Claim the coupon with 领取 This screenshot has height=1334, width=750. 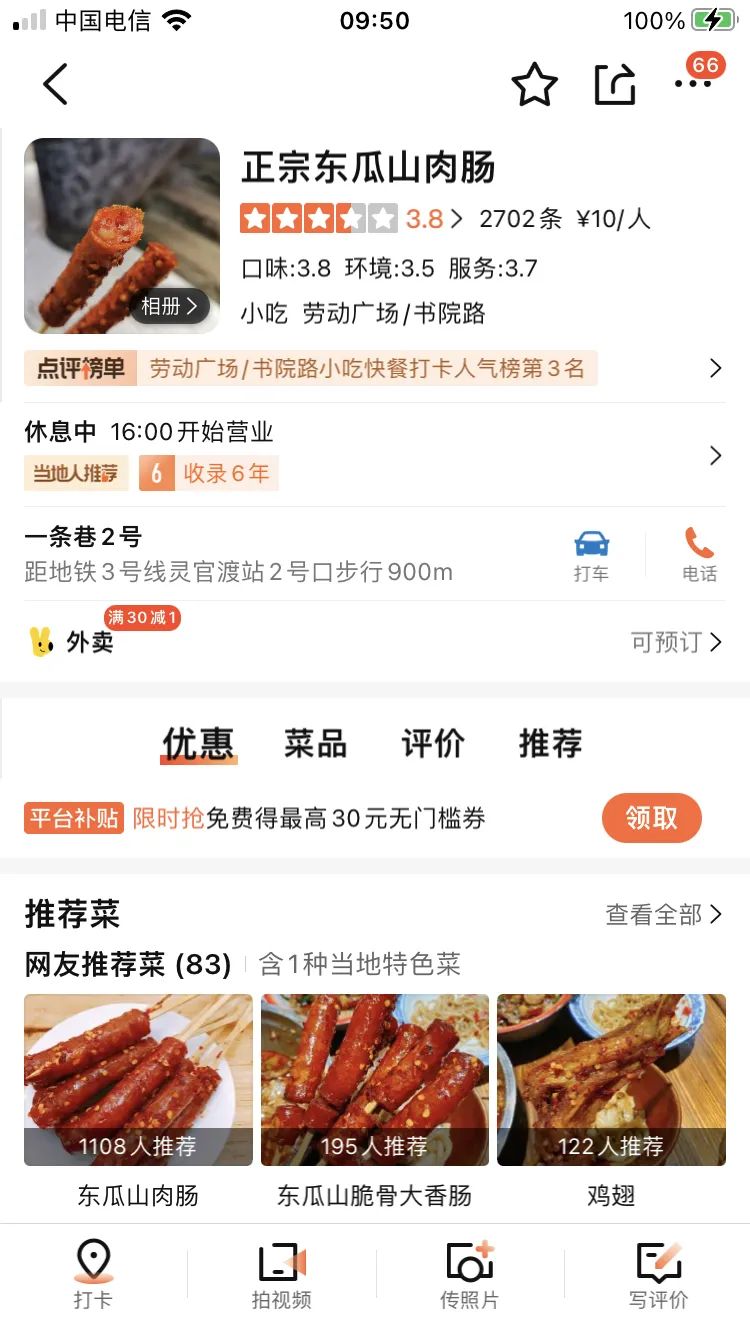[x=651, y=818]
